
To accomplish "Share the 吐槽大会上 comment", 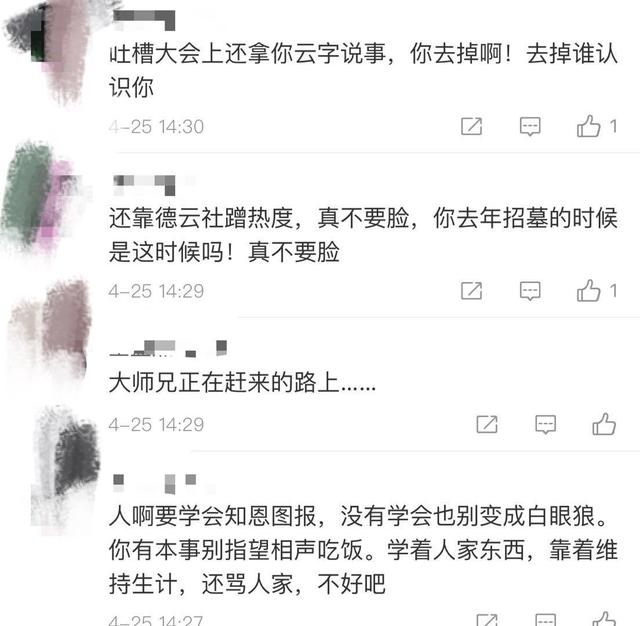I will (x=471, y=126).
